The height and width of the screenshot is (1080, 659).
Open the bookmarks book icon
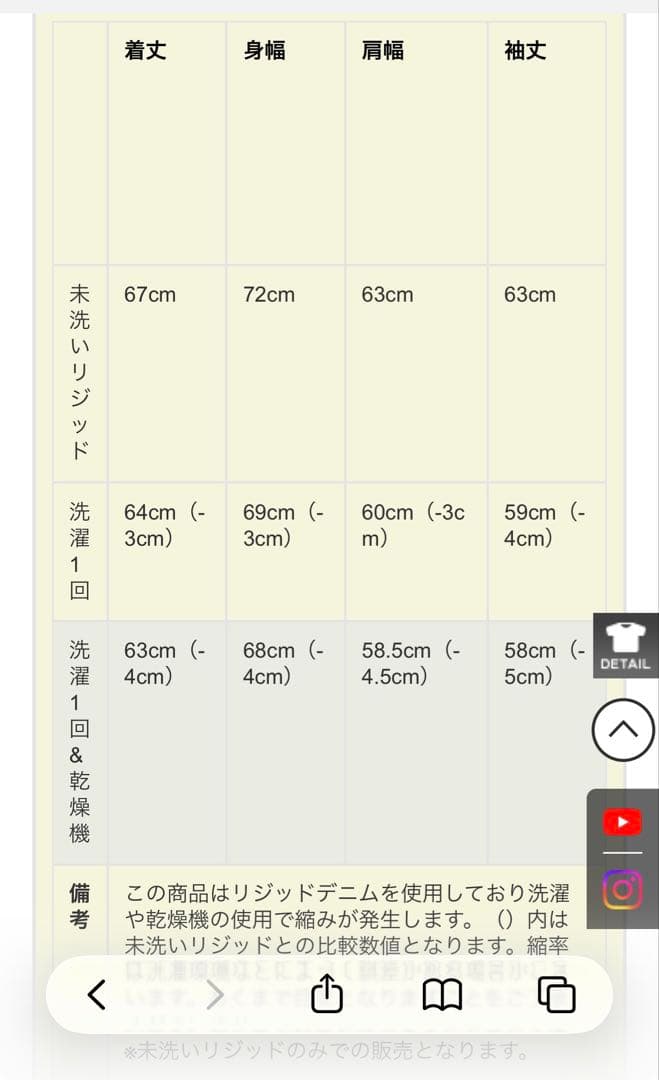(442, 995)
